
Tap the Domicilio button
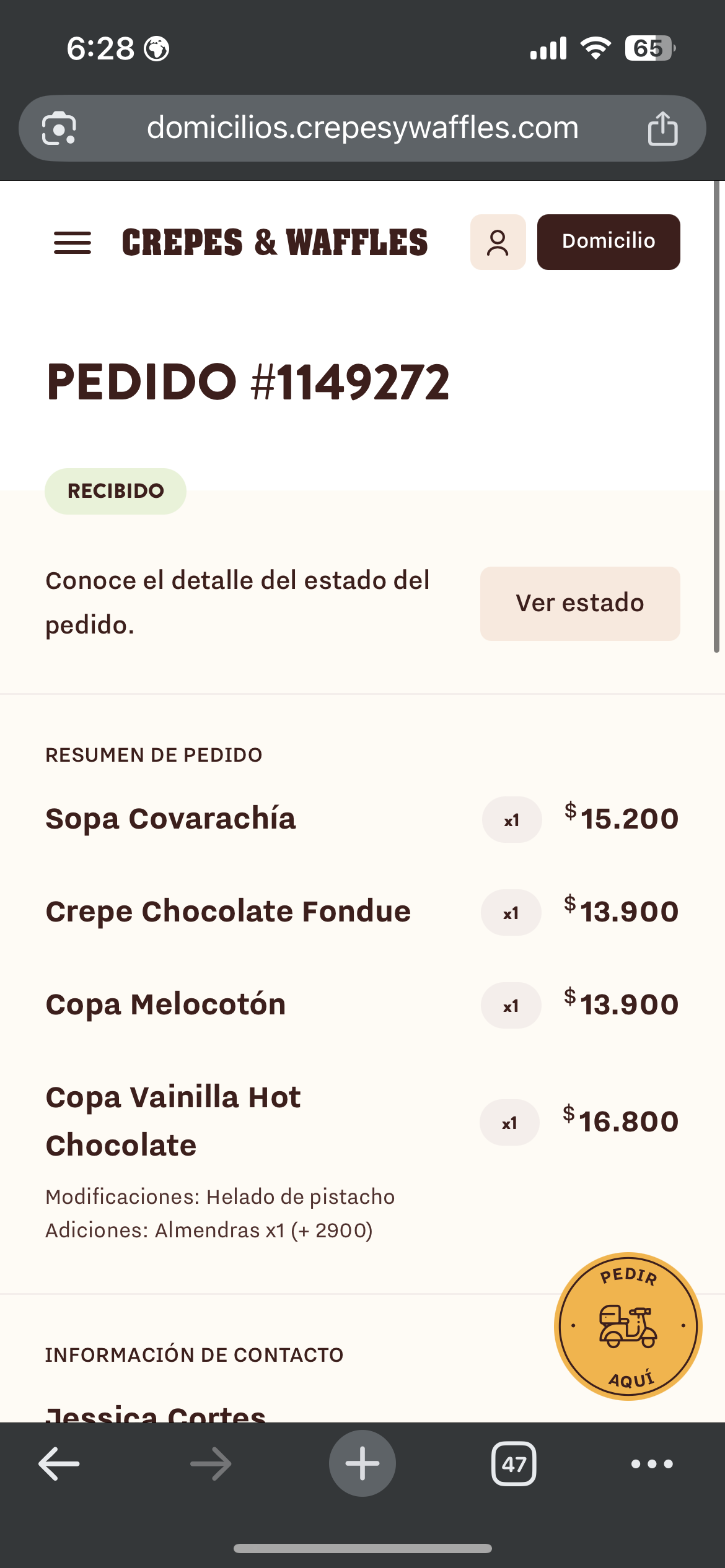click(x=609, y=242)
